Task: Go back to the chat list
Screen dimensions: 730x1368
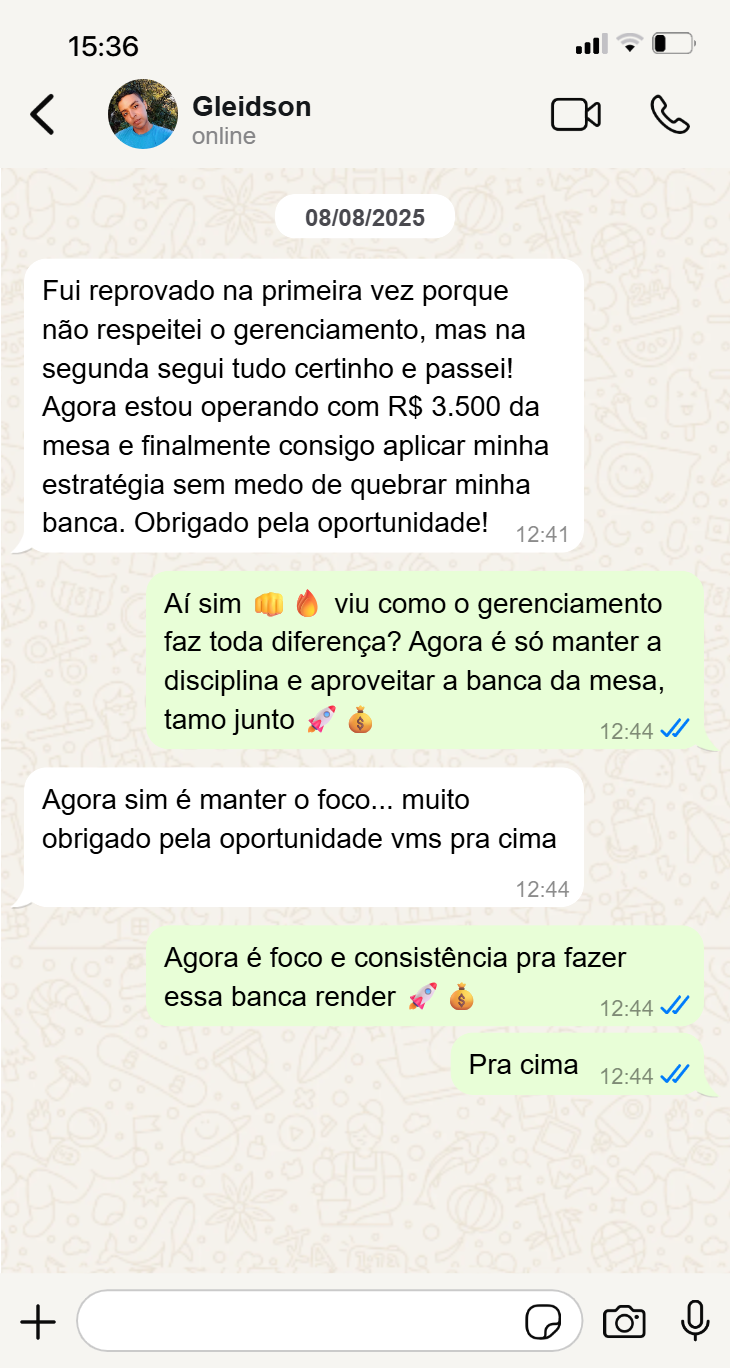Action: tap(42, 115)
